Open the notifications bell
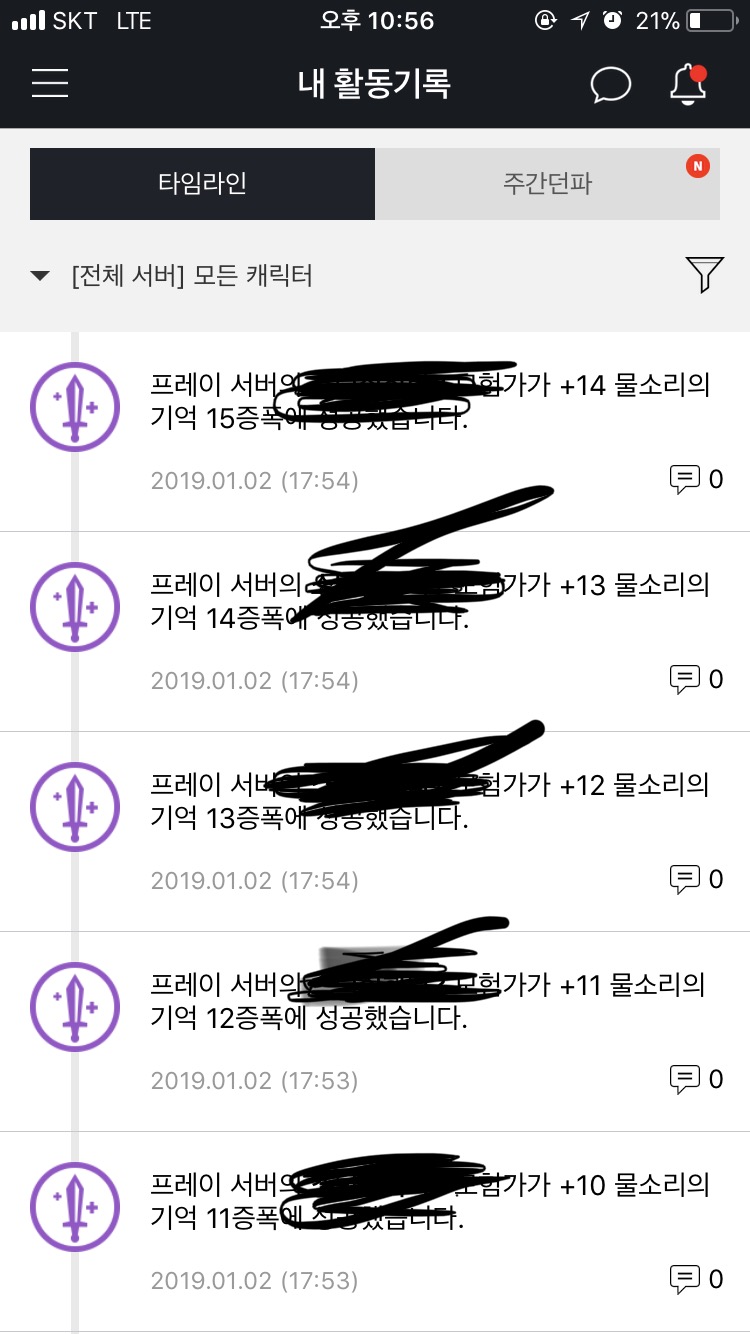750x1334 pixels. click(689, 84)
